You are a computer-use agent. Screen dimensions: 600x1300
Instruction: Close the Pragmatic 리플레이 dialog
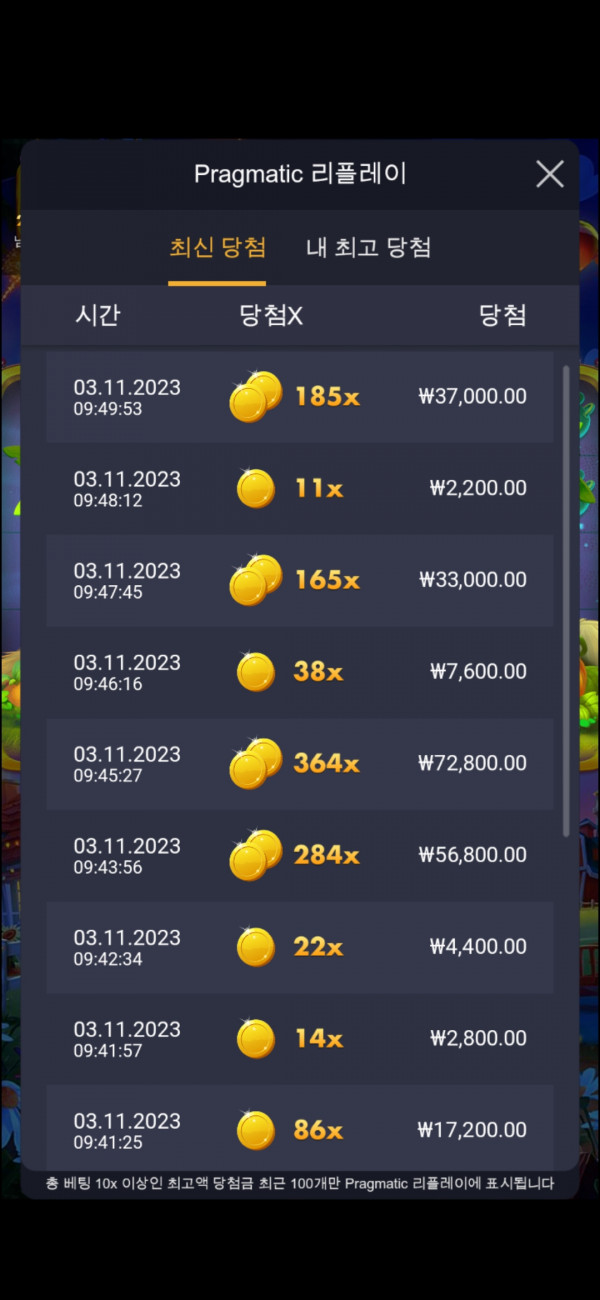click(549, 174)
